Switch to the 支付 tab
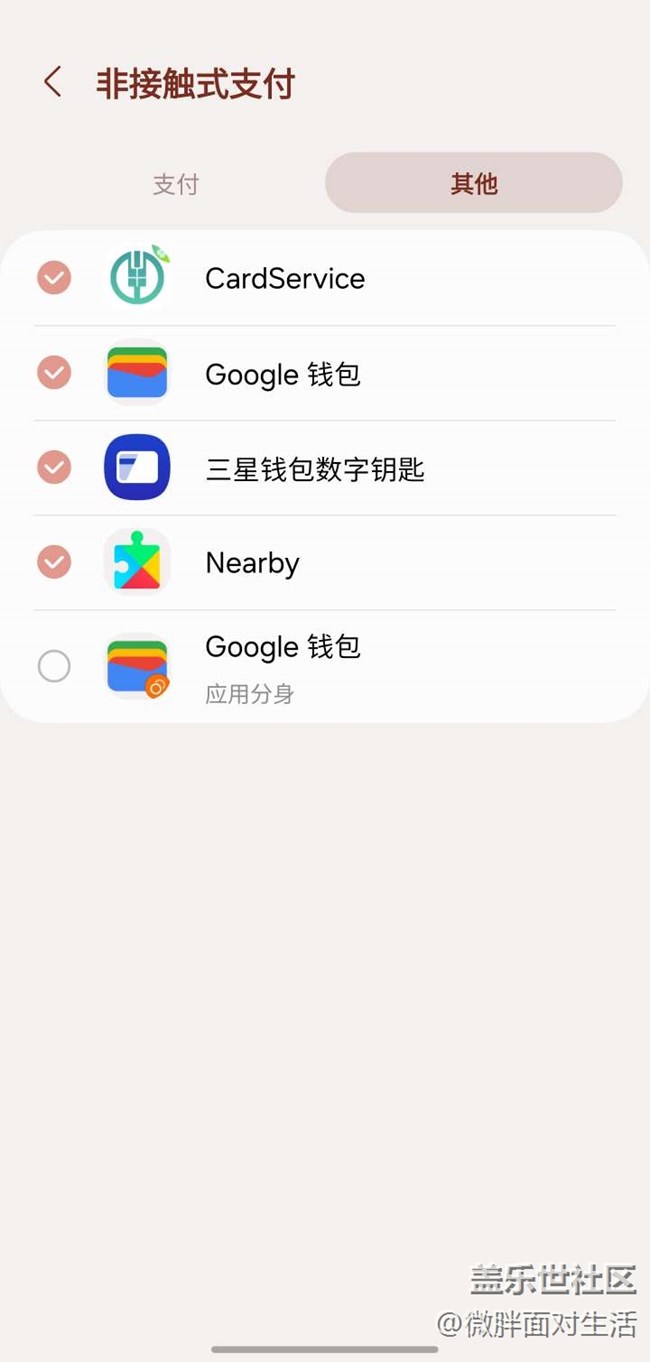Viewport: 650px width, 1362px height. click(x=176, y=184)
